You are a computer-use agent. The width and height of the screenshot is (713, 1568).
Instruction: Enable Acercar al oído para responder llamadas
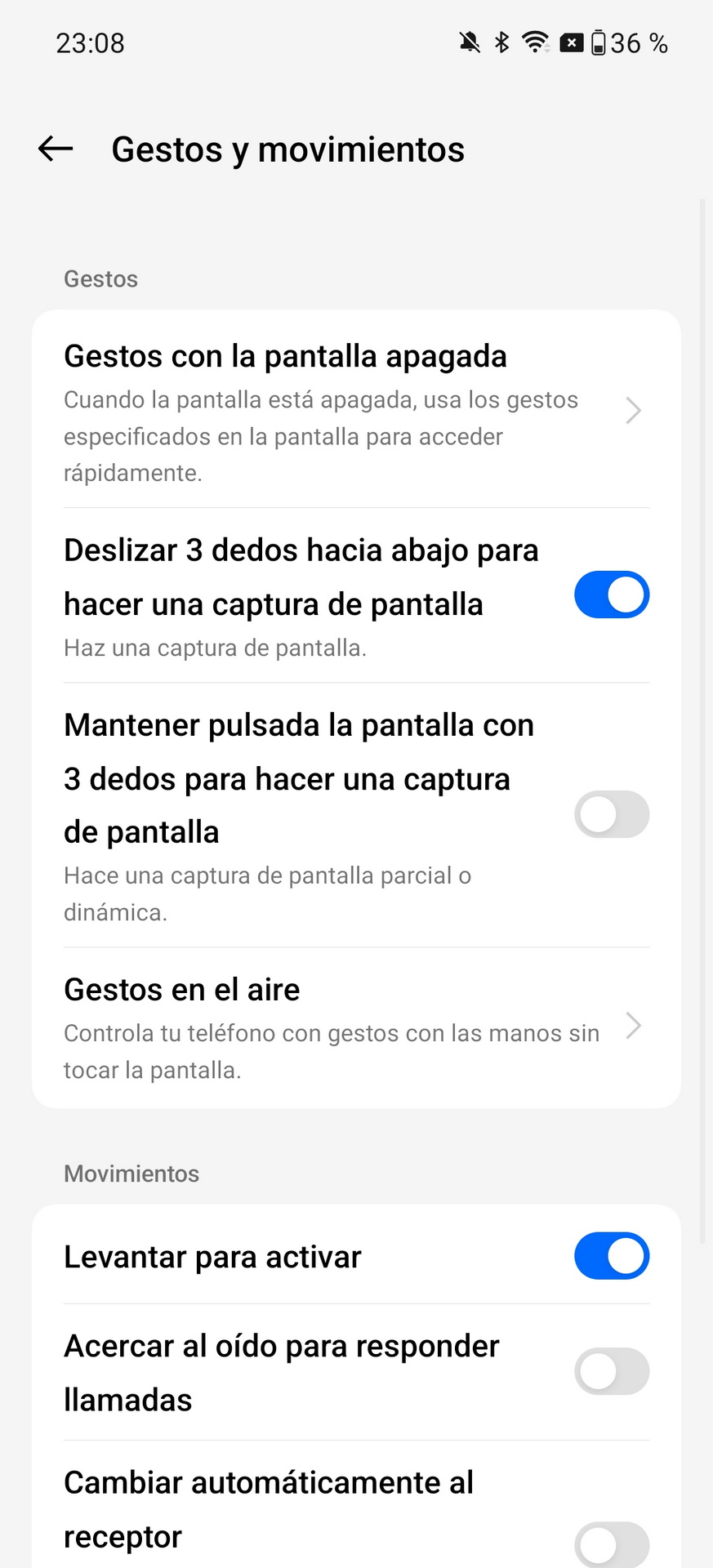(612, 1371)
